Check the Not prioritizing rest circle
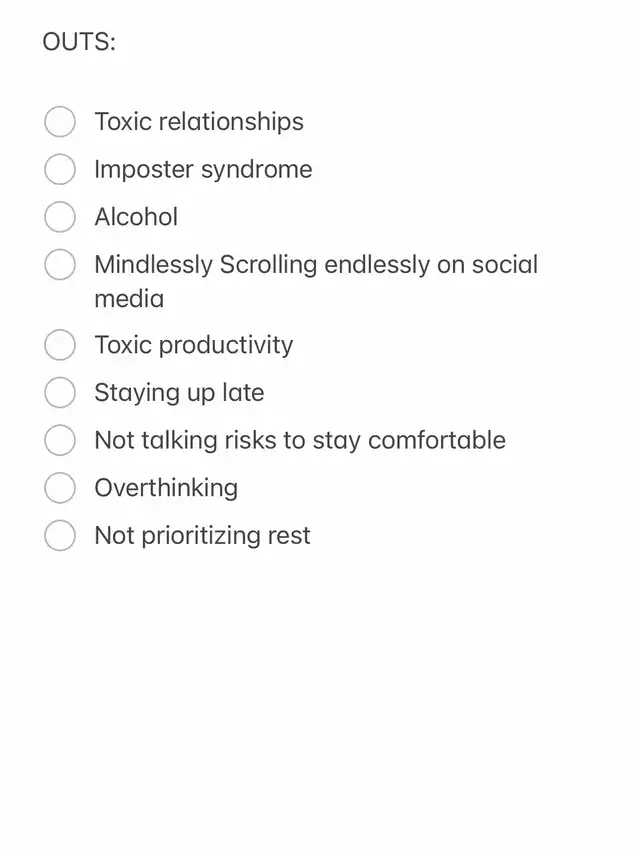This screenshot has width=640, height=855. pos(60,535)
